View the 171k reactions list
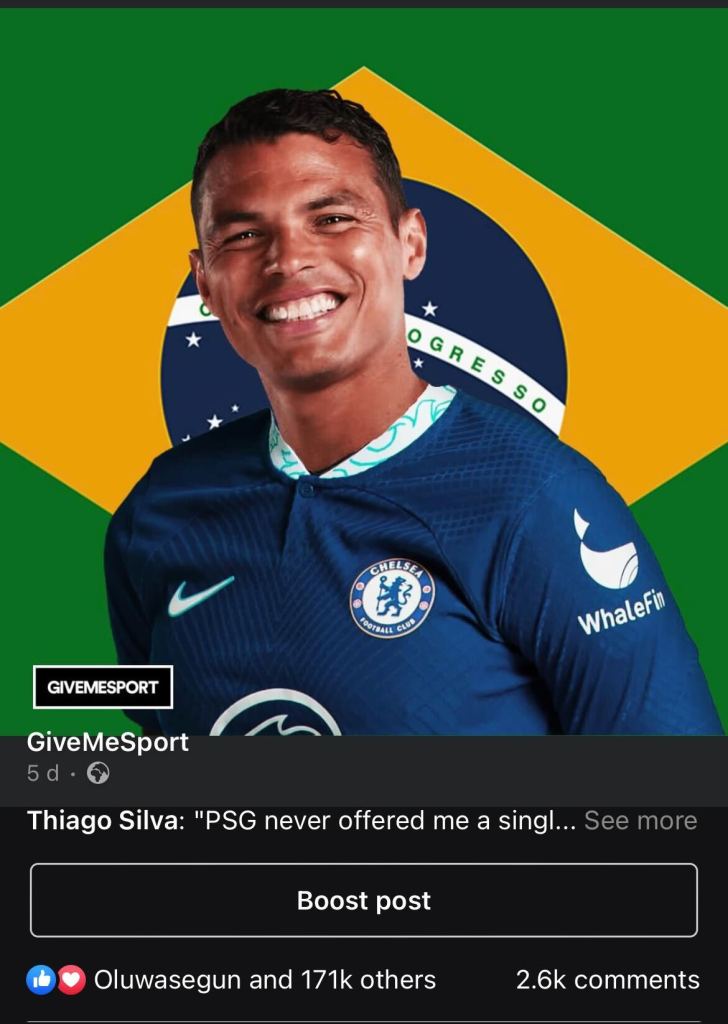Screen dimensions: 728x1024 click(264, 980)
